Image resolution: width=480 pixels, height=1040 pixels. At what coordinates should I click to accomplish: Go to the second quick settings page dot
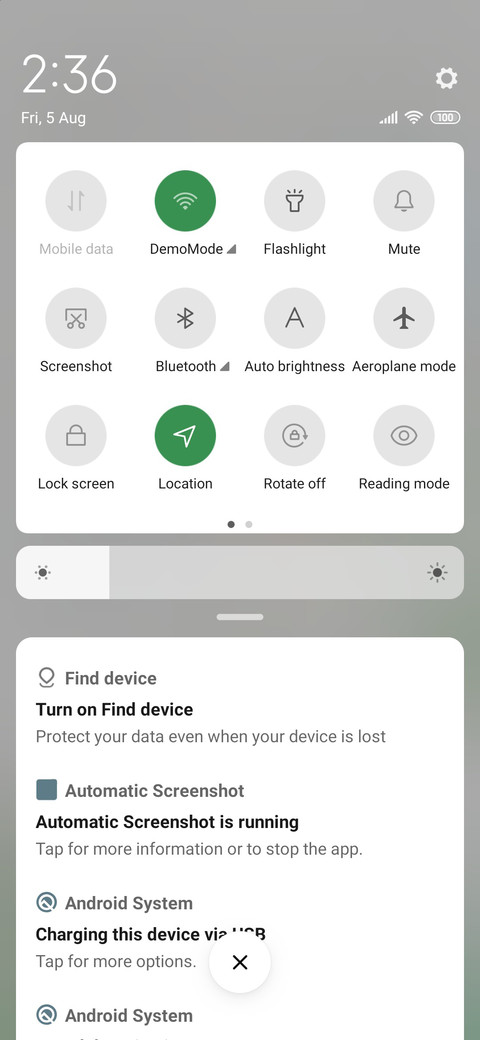[x=249, y=524]
